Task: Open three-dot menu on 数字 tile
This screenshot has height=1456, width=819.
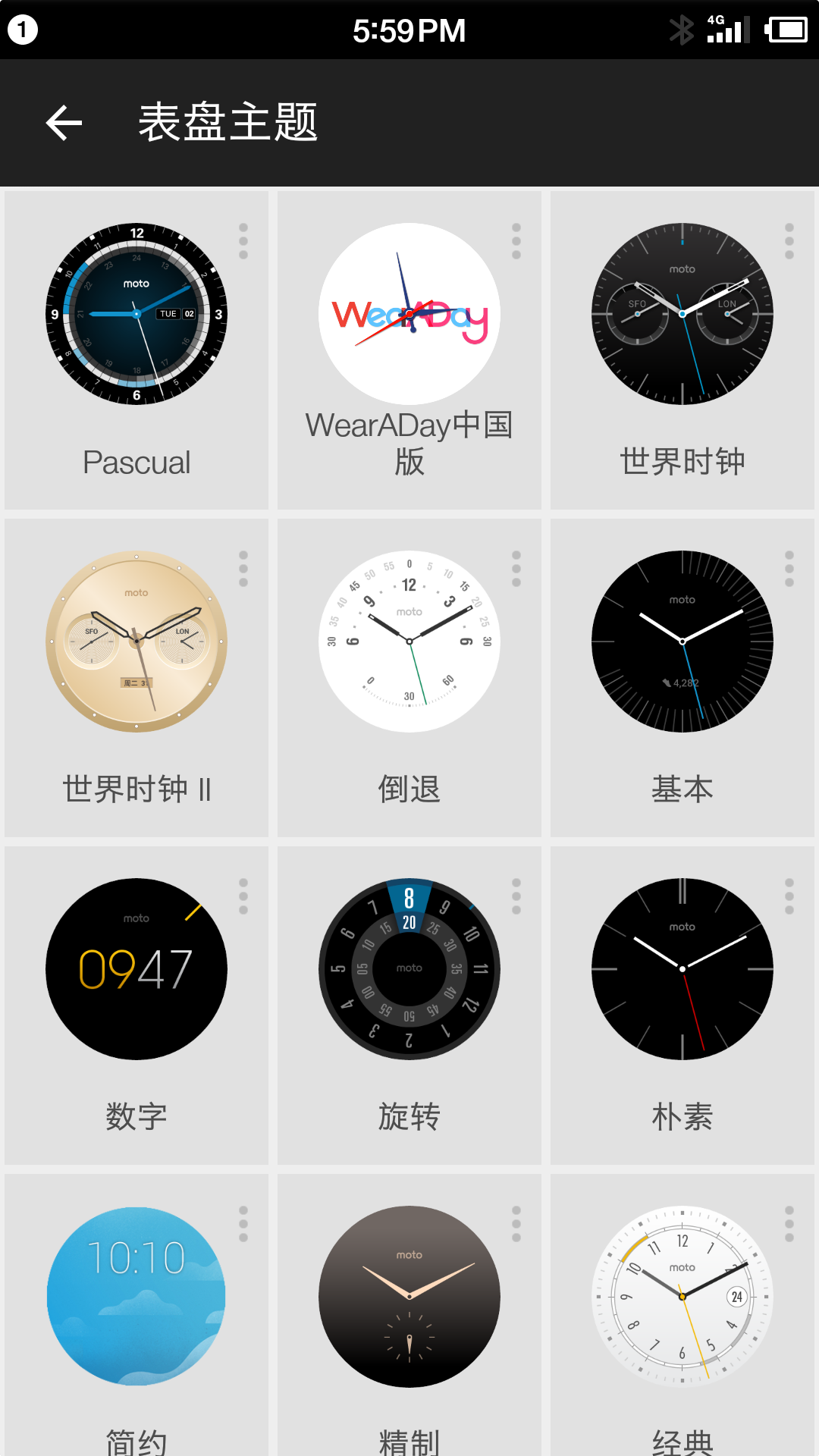Action: pos(243,896)
